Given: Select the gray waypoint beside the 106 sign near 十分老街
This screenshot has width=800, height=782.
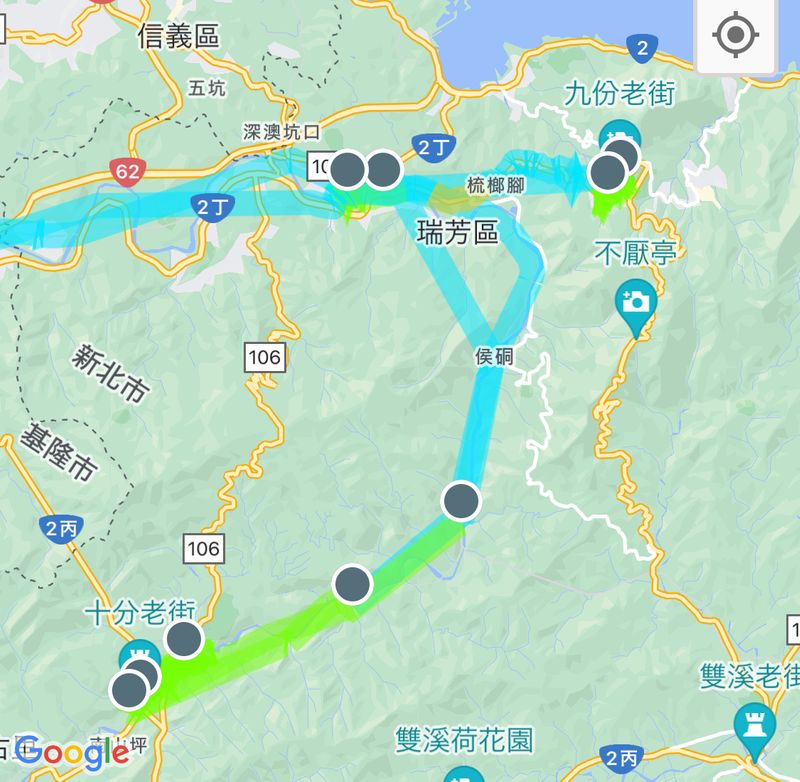Looking at the screenshot, I should pos(184,638).
